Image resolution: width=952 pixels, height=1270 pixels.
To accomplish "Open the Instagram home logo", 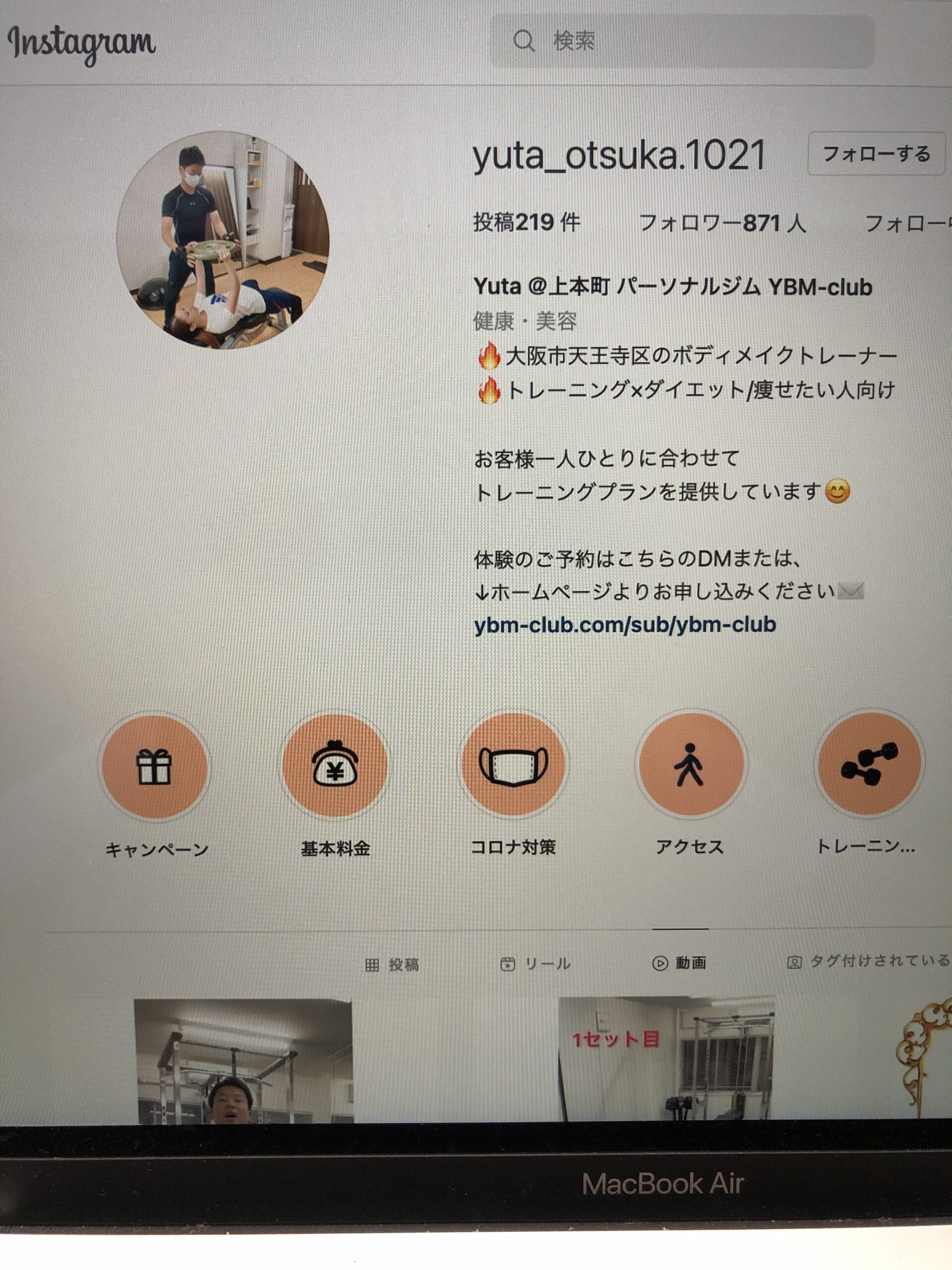I will [x=81, y=44].
